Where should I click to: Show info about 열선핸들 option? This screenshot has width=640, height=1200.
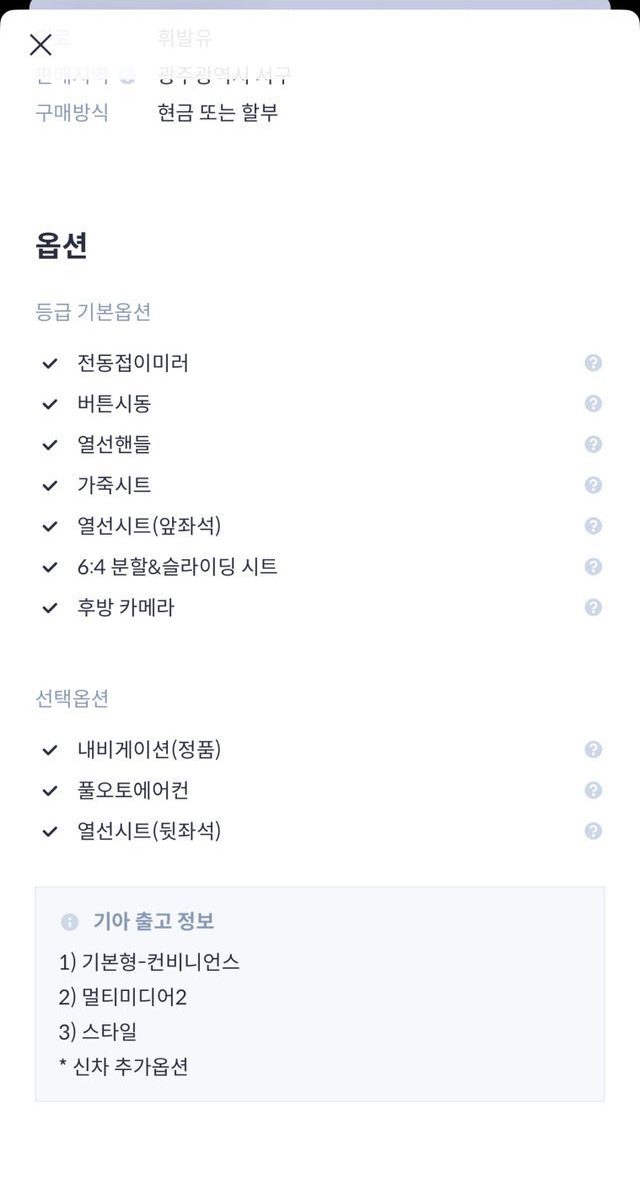593,444
